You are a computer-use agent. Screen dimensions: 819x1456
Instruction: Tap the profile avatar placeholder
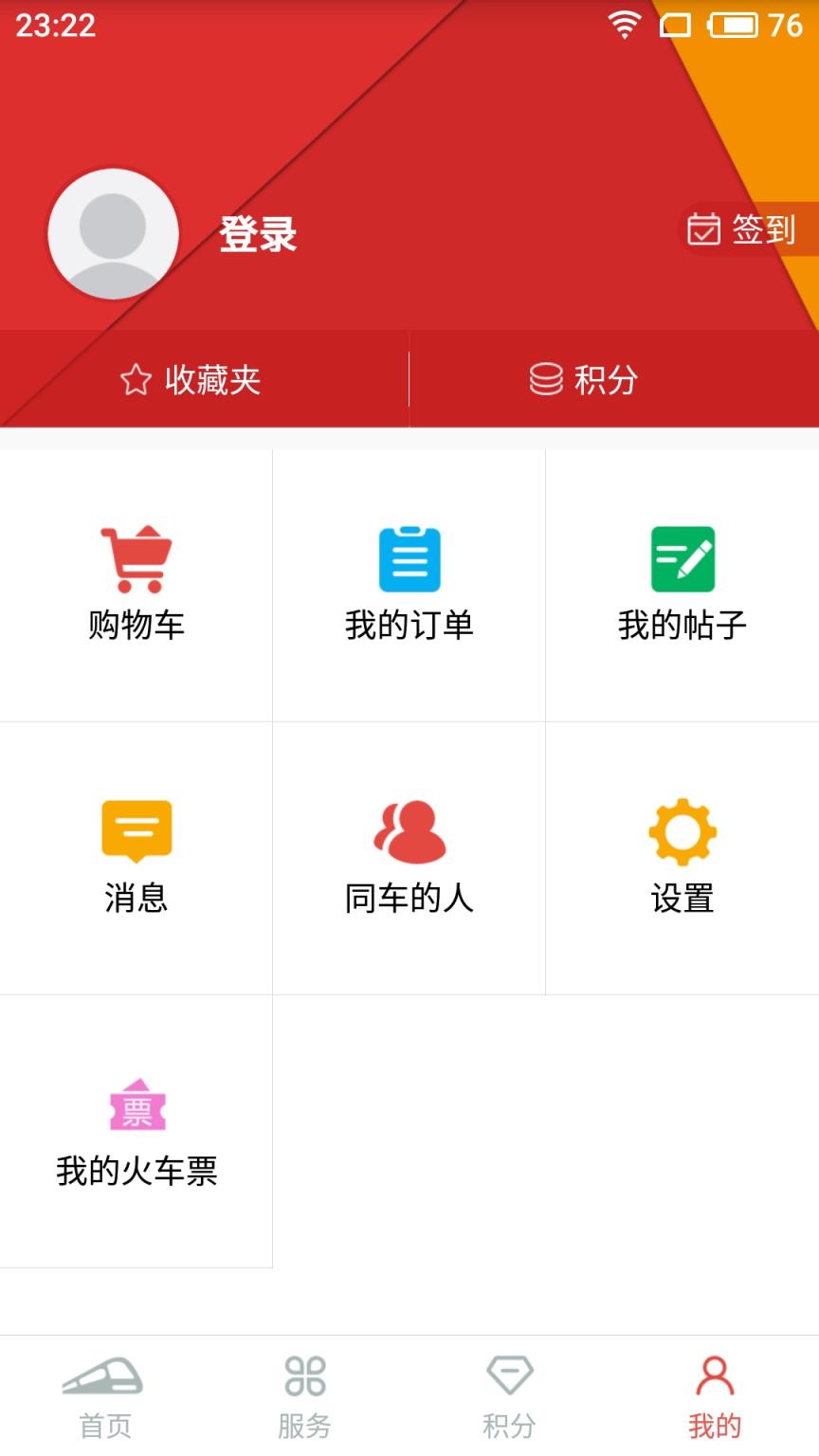[x=113, y=234]
